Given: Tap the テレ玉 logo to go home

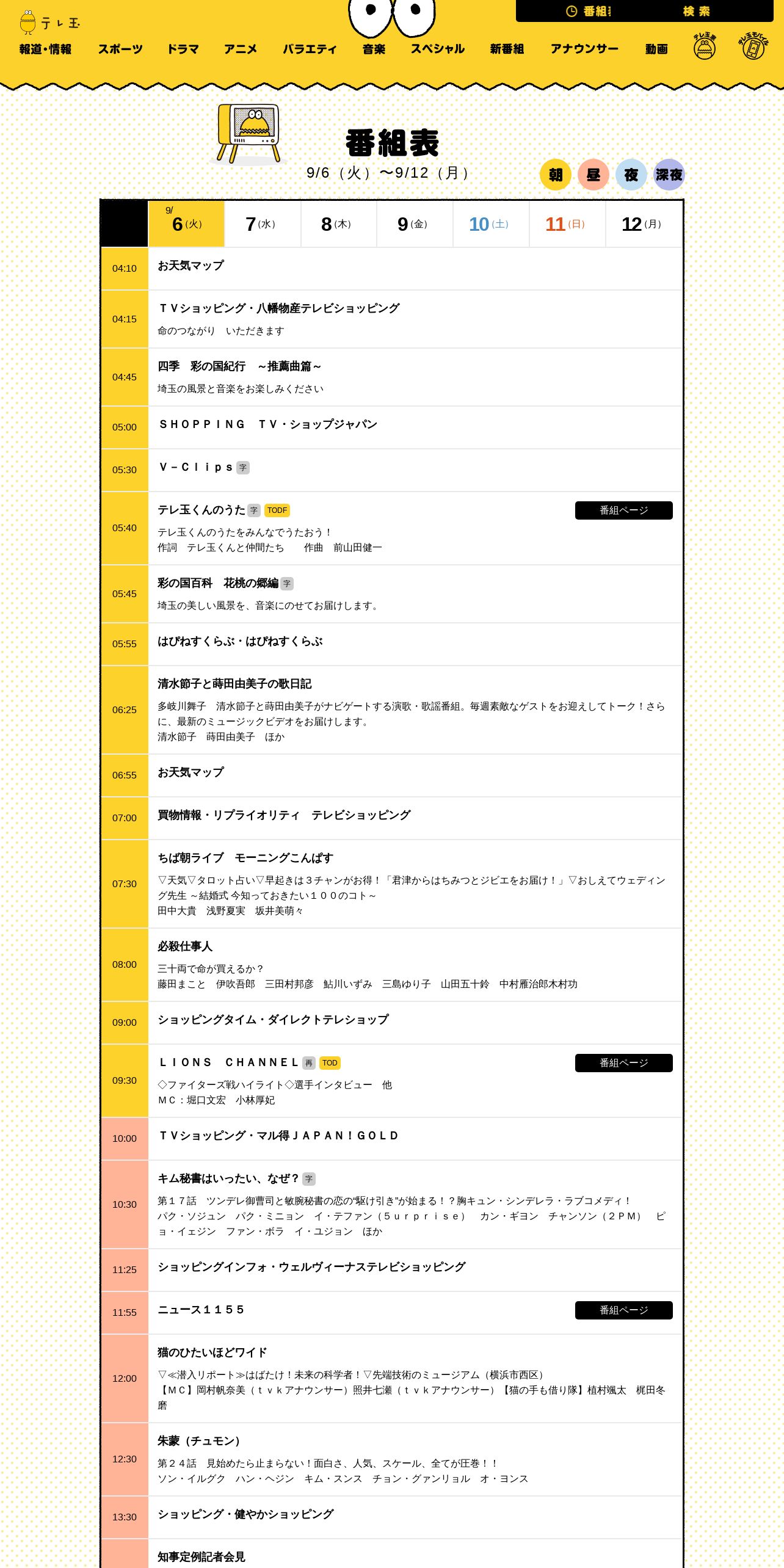Looking at the screenshot, I should [49, 22].
